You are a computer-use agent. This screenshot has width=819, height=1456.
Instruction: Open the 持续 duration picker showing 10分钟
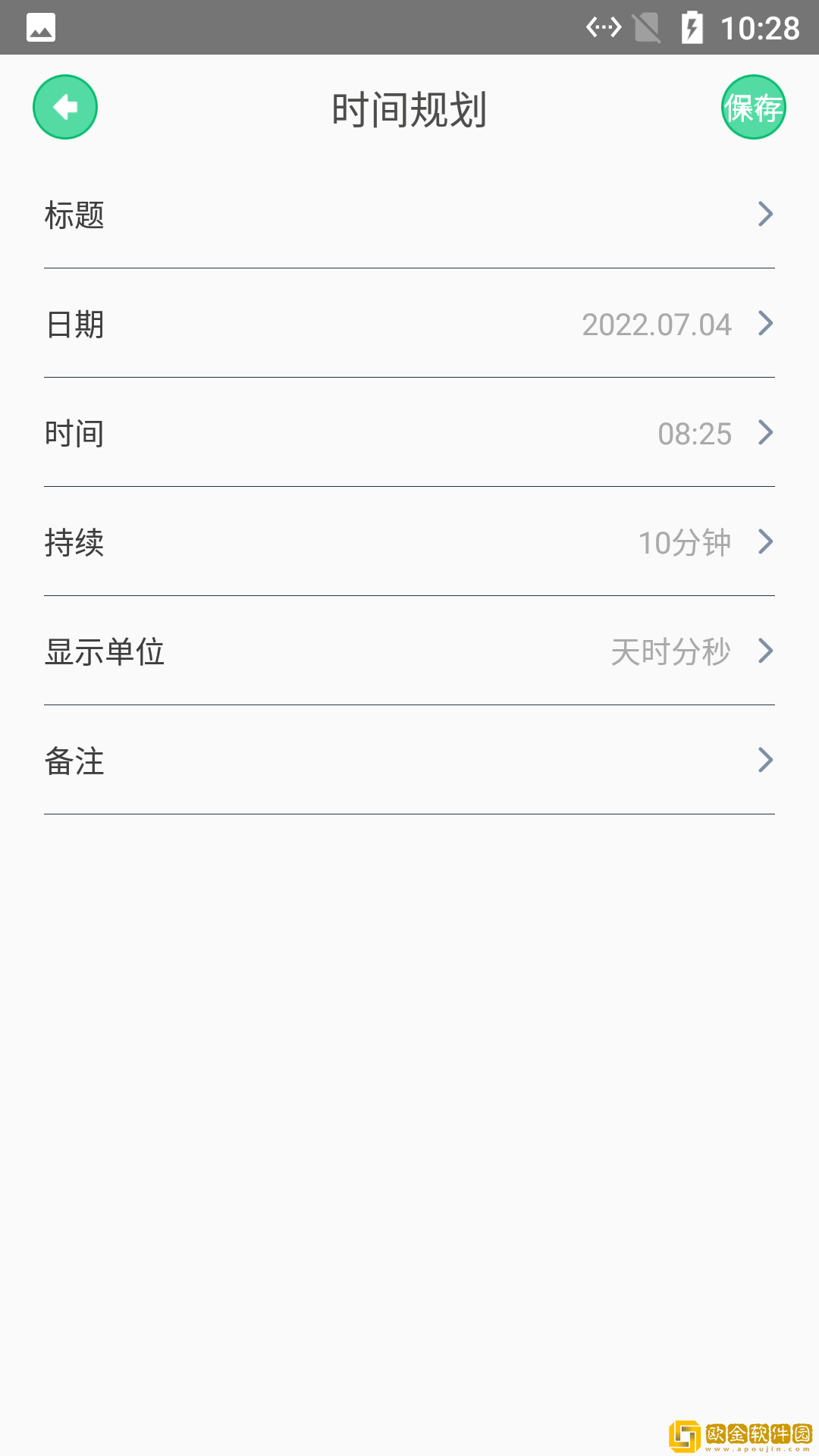point(685,542)
